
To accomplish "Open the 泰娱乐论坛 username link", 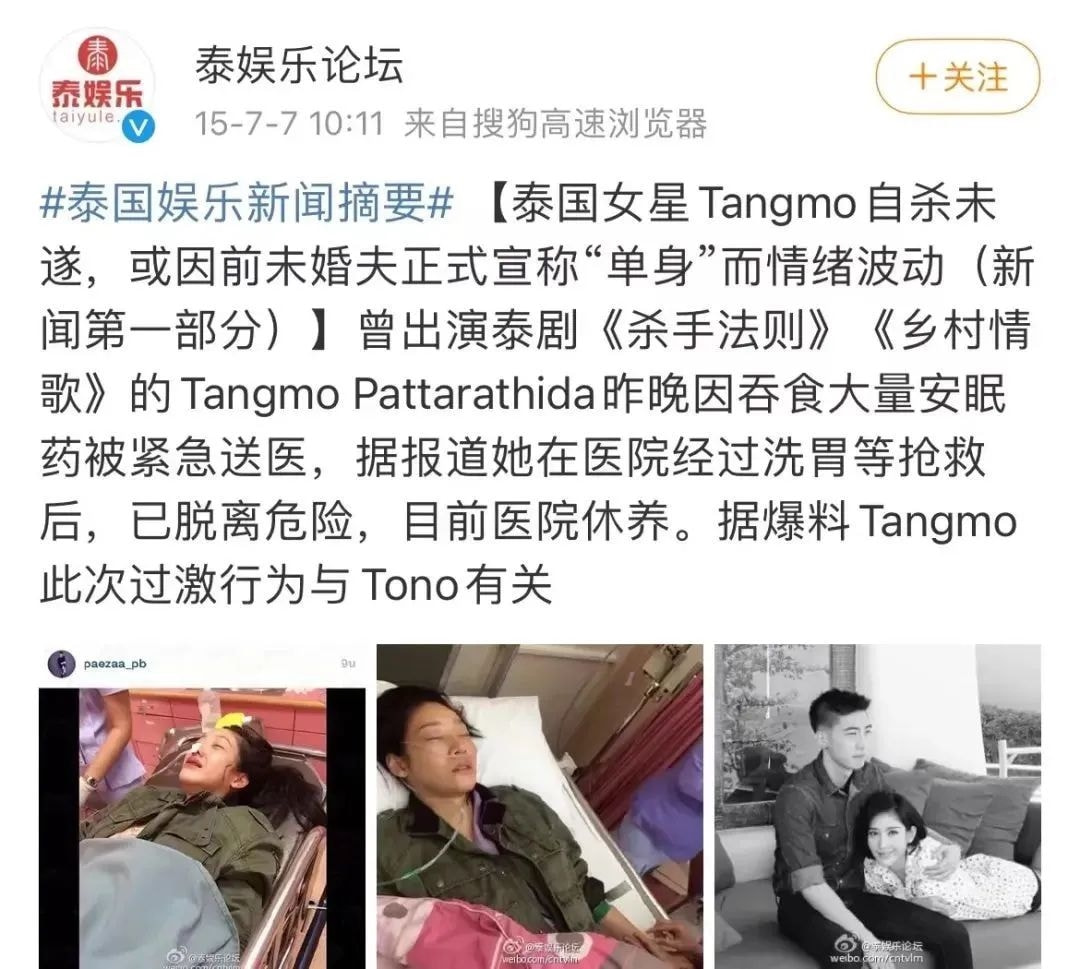I will (299, 66).
